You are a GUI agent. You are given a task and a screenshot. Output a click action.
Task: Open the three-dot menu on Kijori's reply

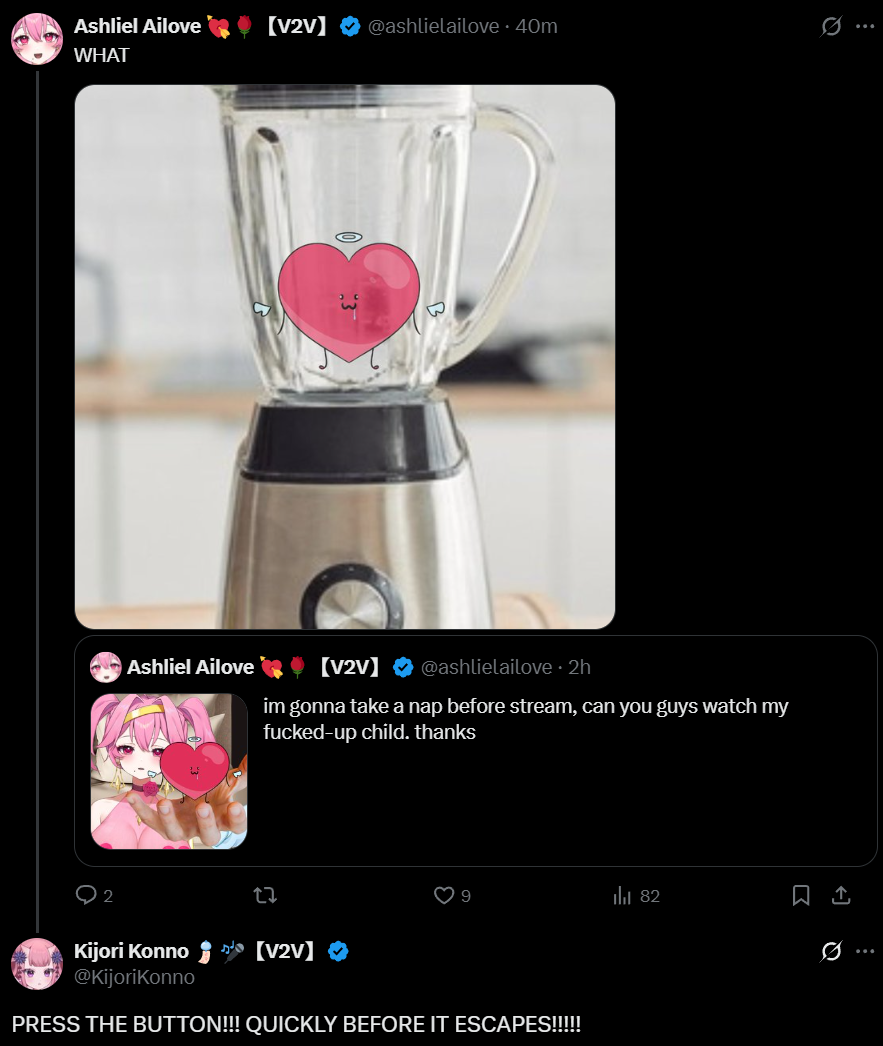pos(865,952)
